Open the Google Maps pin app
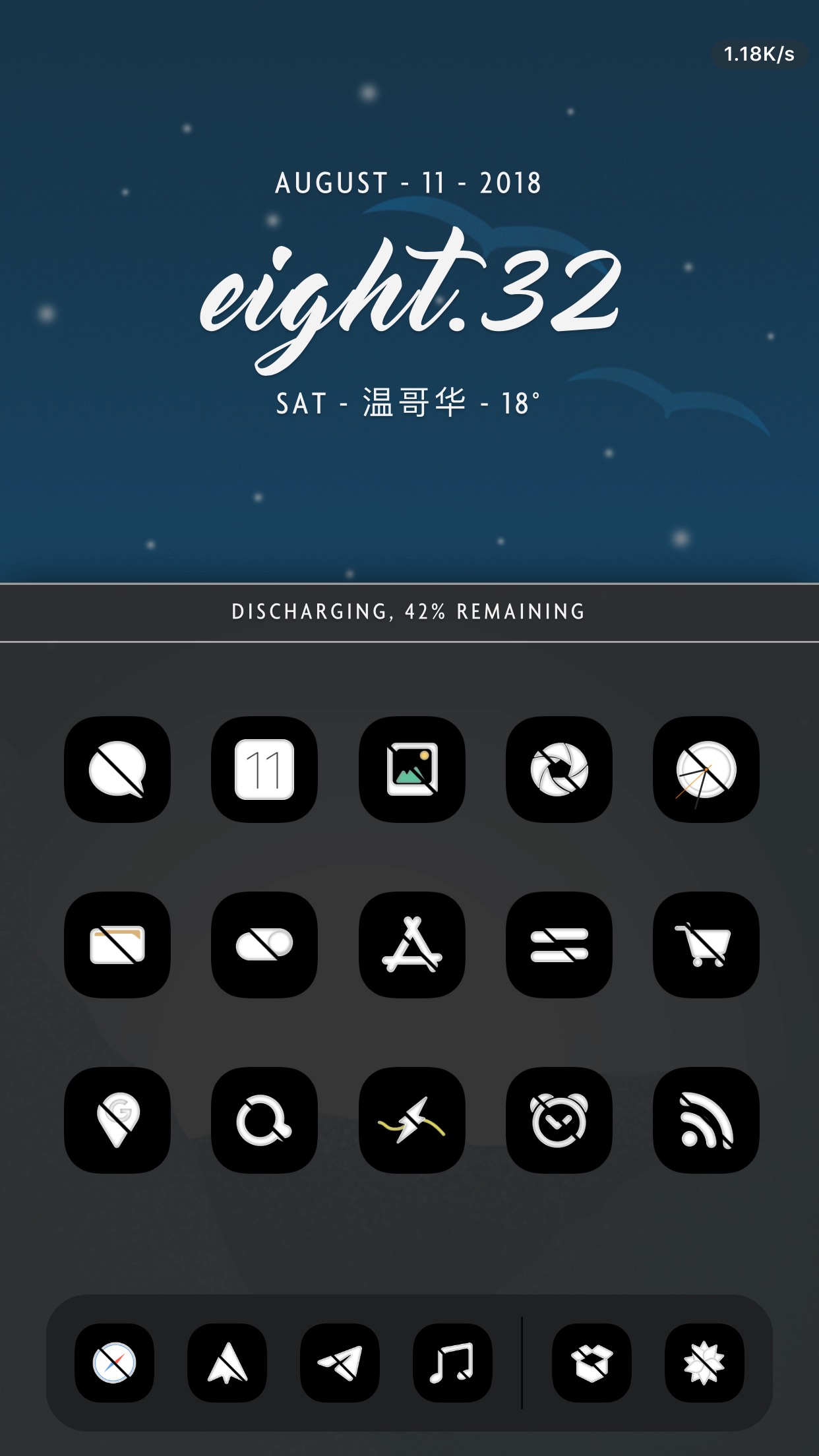The width and height of the screenshot is (819, 1456). pos(117,1120)
